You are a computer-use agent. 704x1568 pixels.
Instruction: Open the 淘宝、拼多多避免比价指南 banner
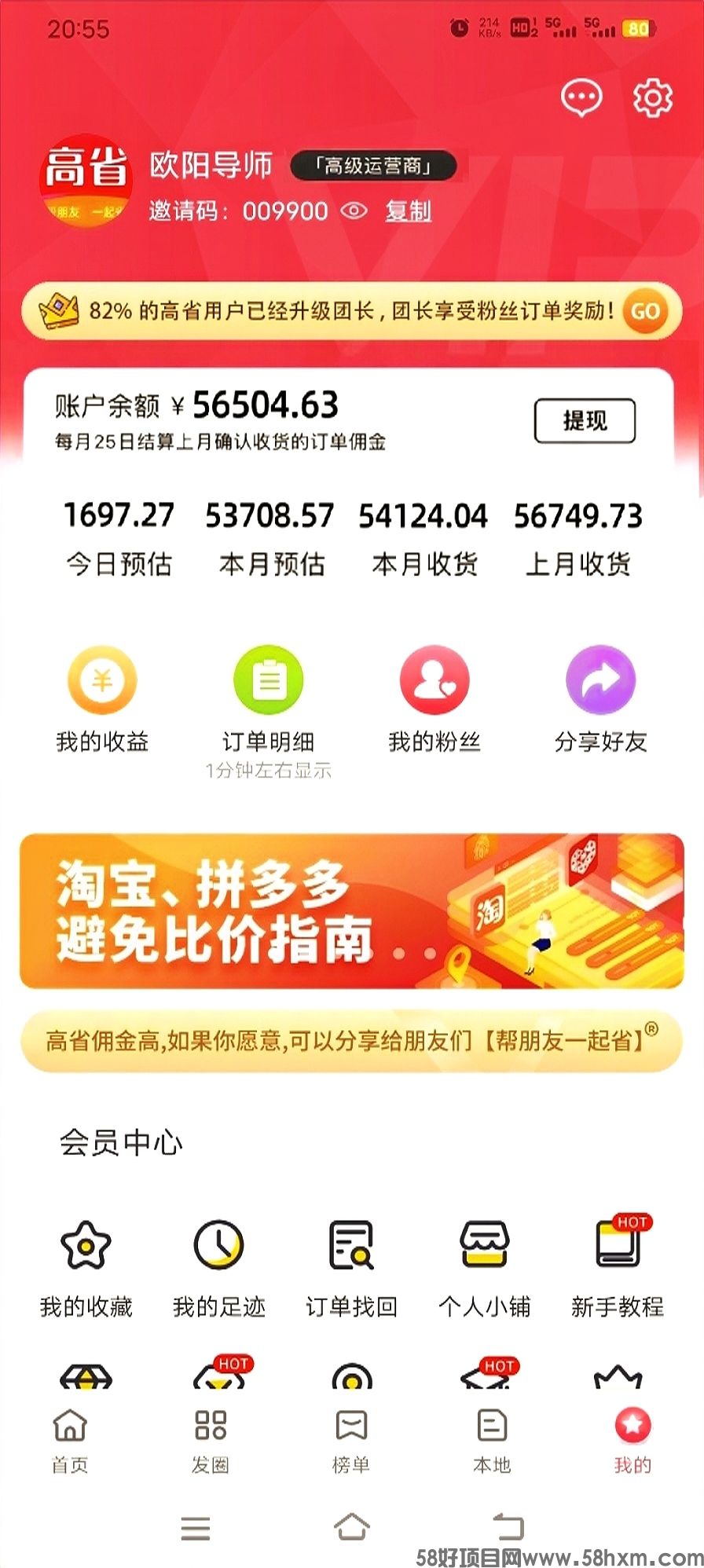click(352, 911)
